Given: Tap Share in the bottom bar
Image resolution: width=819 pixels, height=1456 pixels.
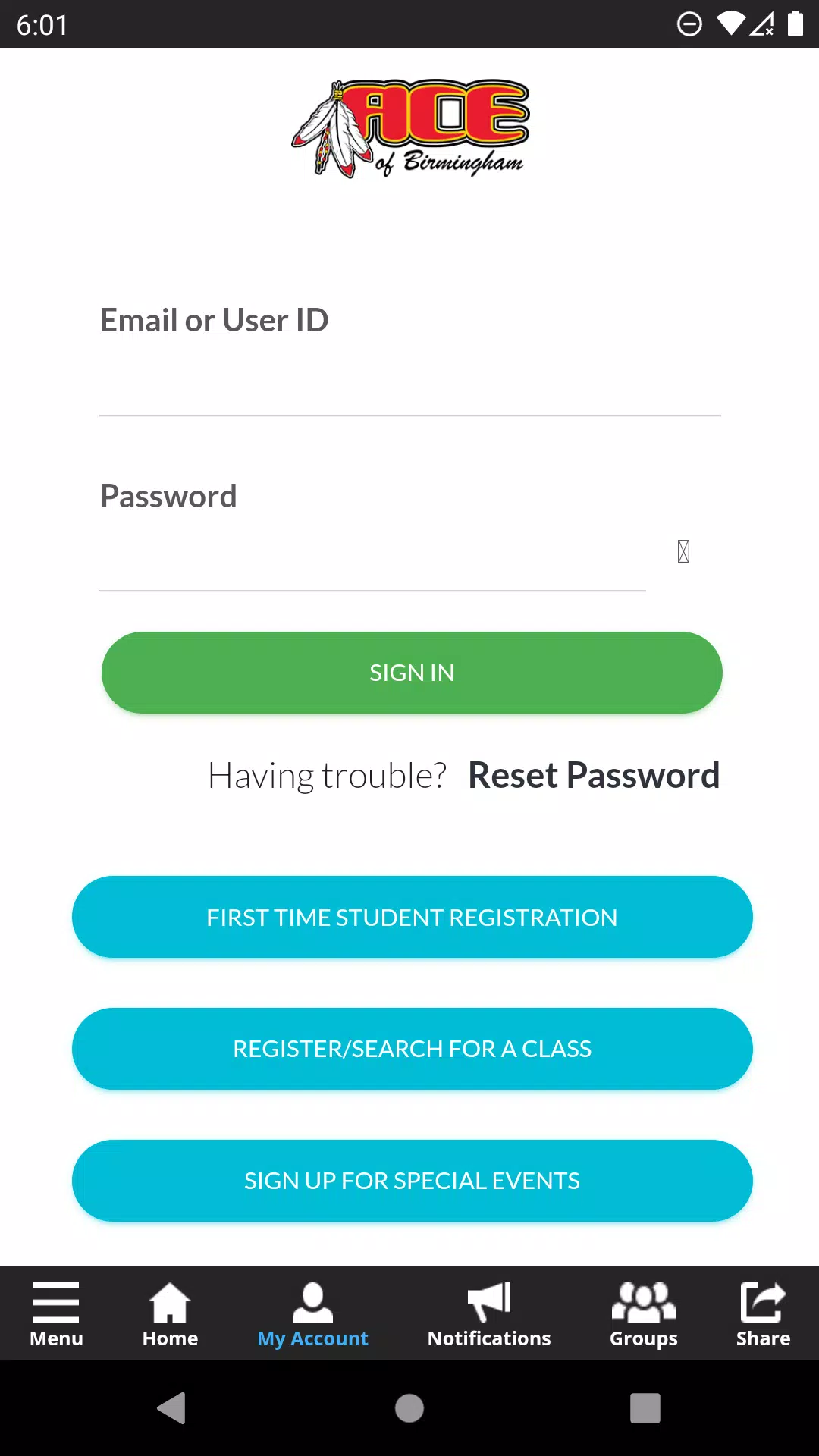Looking at the screenshot, I should pyautogui.click(x=763, y=1314).
